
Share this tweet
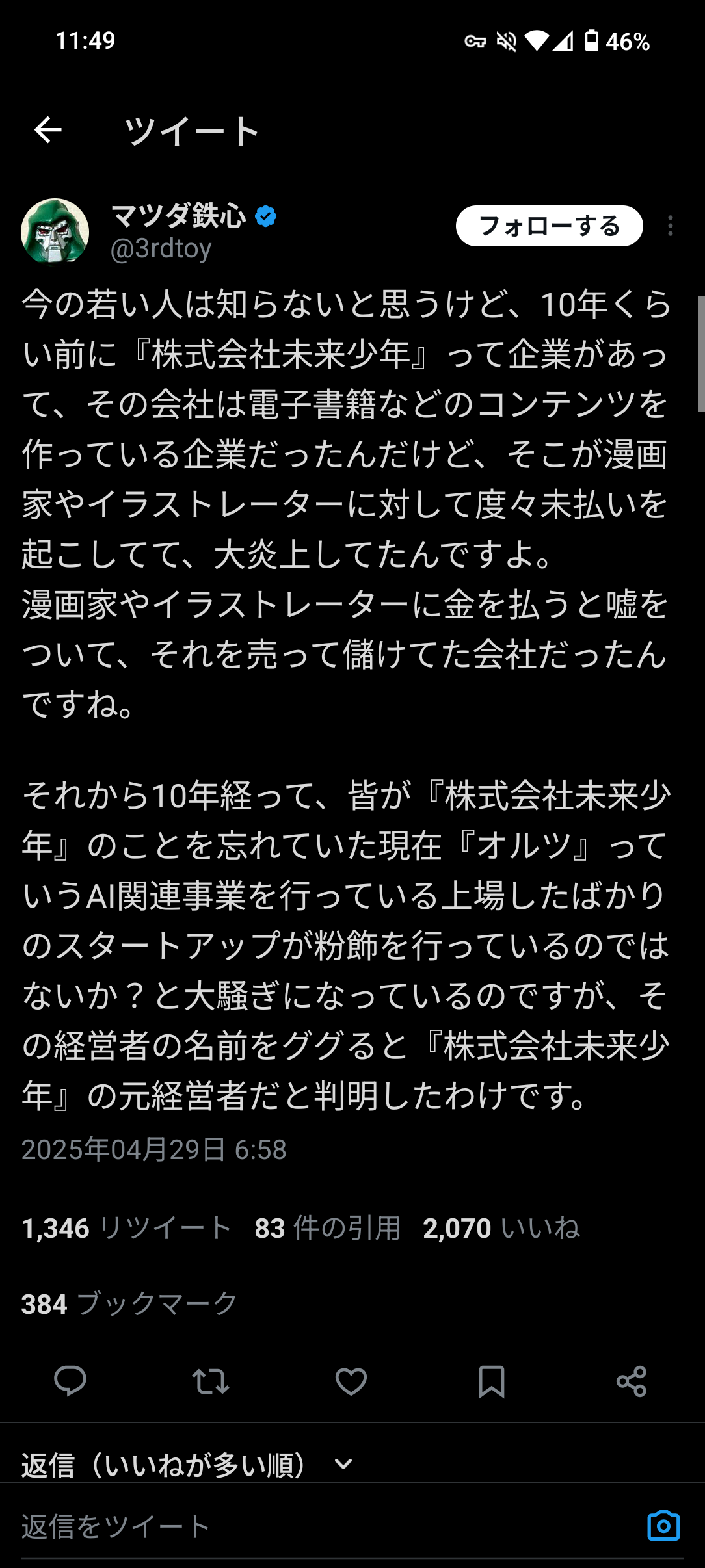(x=632, y=1381)
